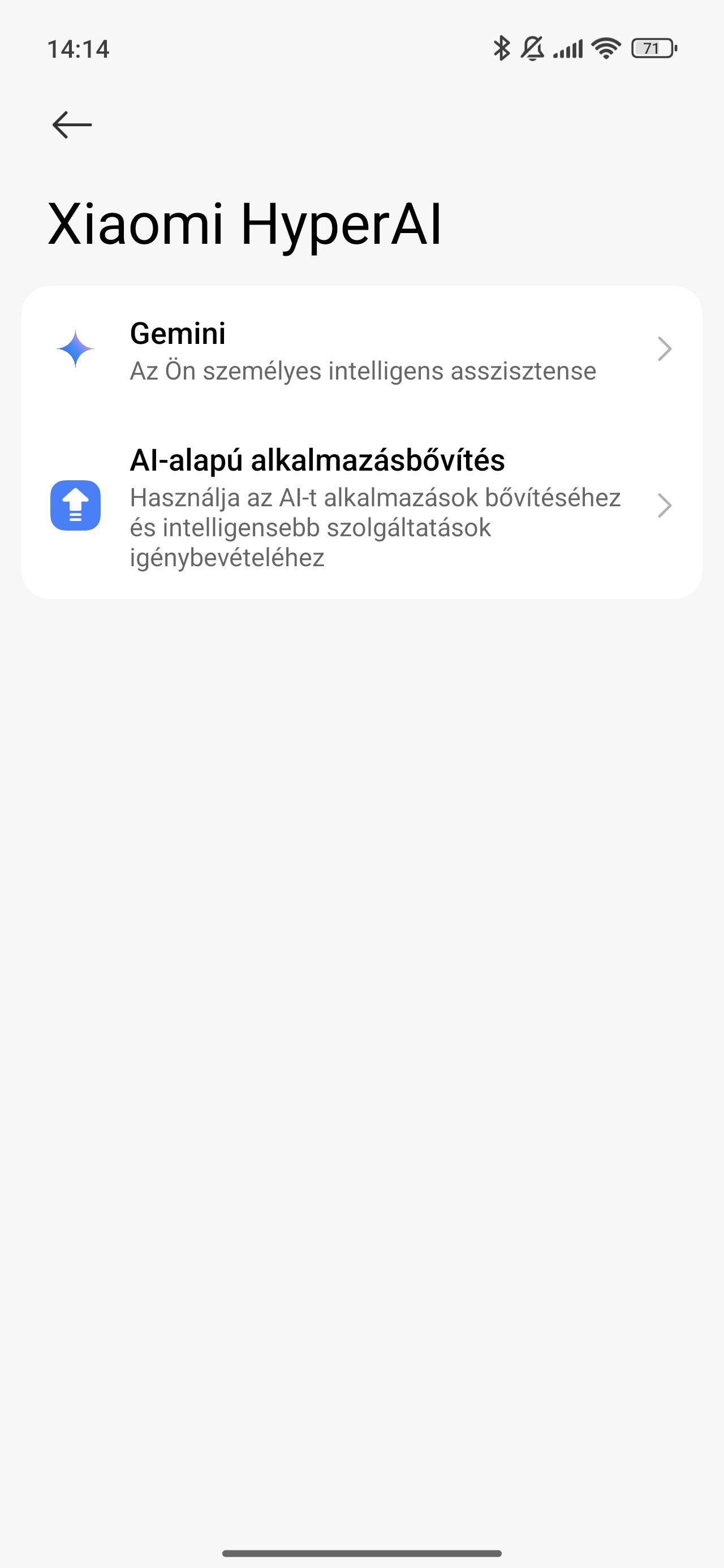Go back using the arrow icon
The width and height of the screenshot is (724, 1568).
pos(72,125)
